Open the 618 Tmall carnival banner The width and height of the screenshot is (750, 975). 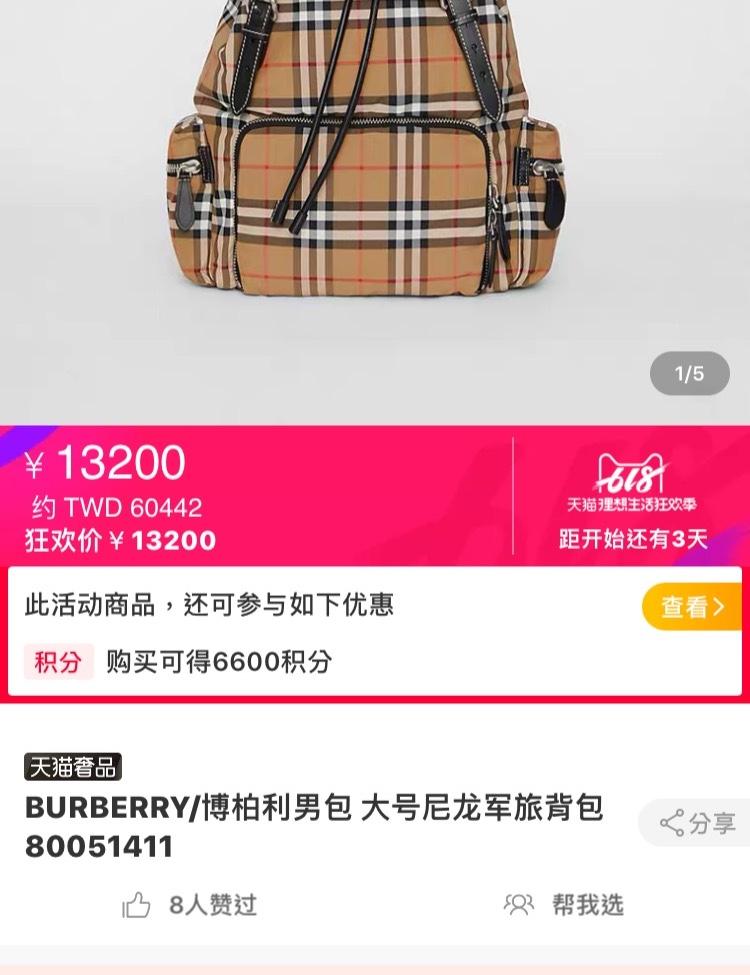tap(632, 497)
